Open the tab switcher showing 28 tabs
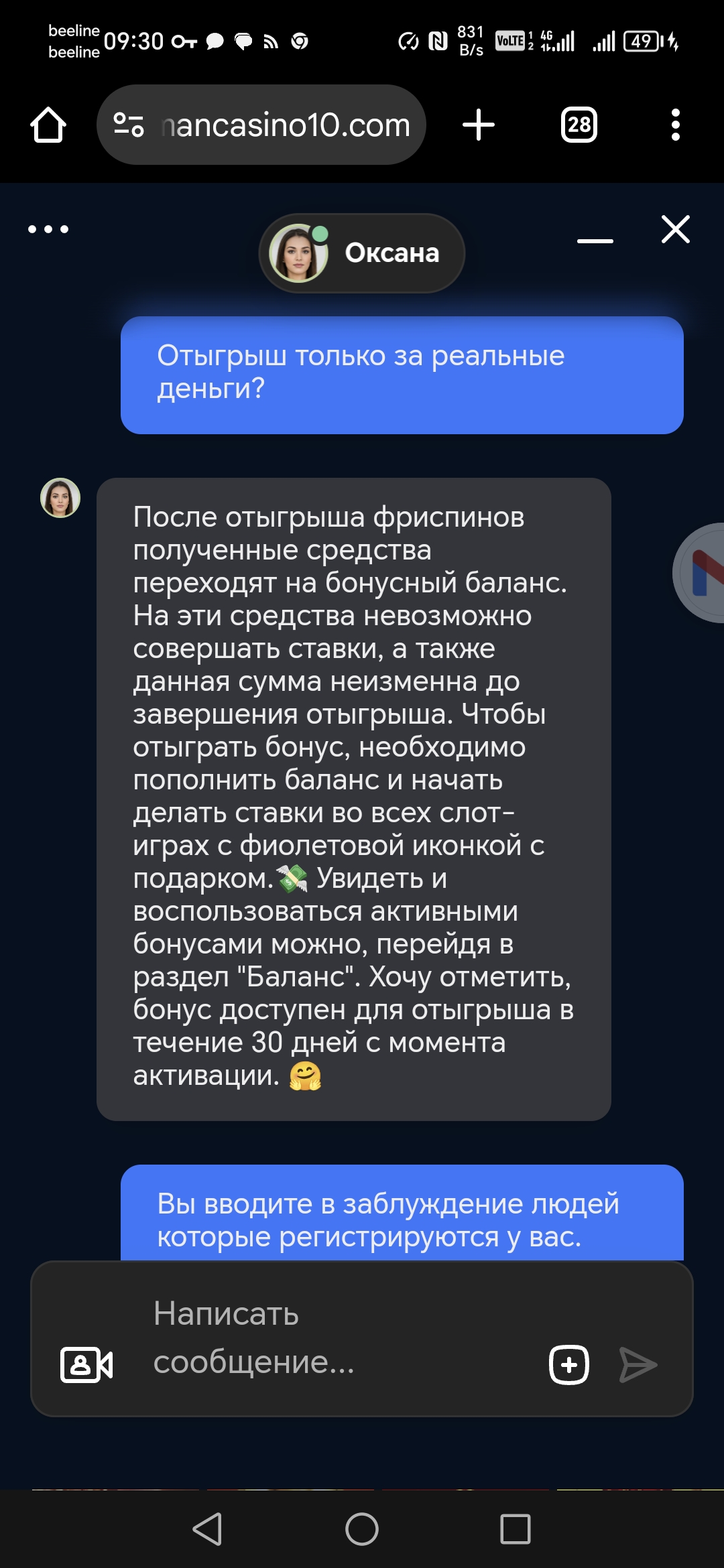 pyautogui.click(x=579, y=125)
